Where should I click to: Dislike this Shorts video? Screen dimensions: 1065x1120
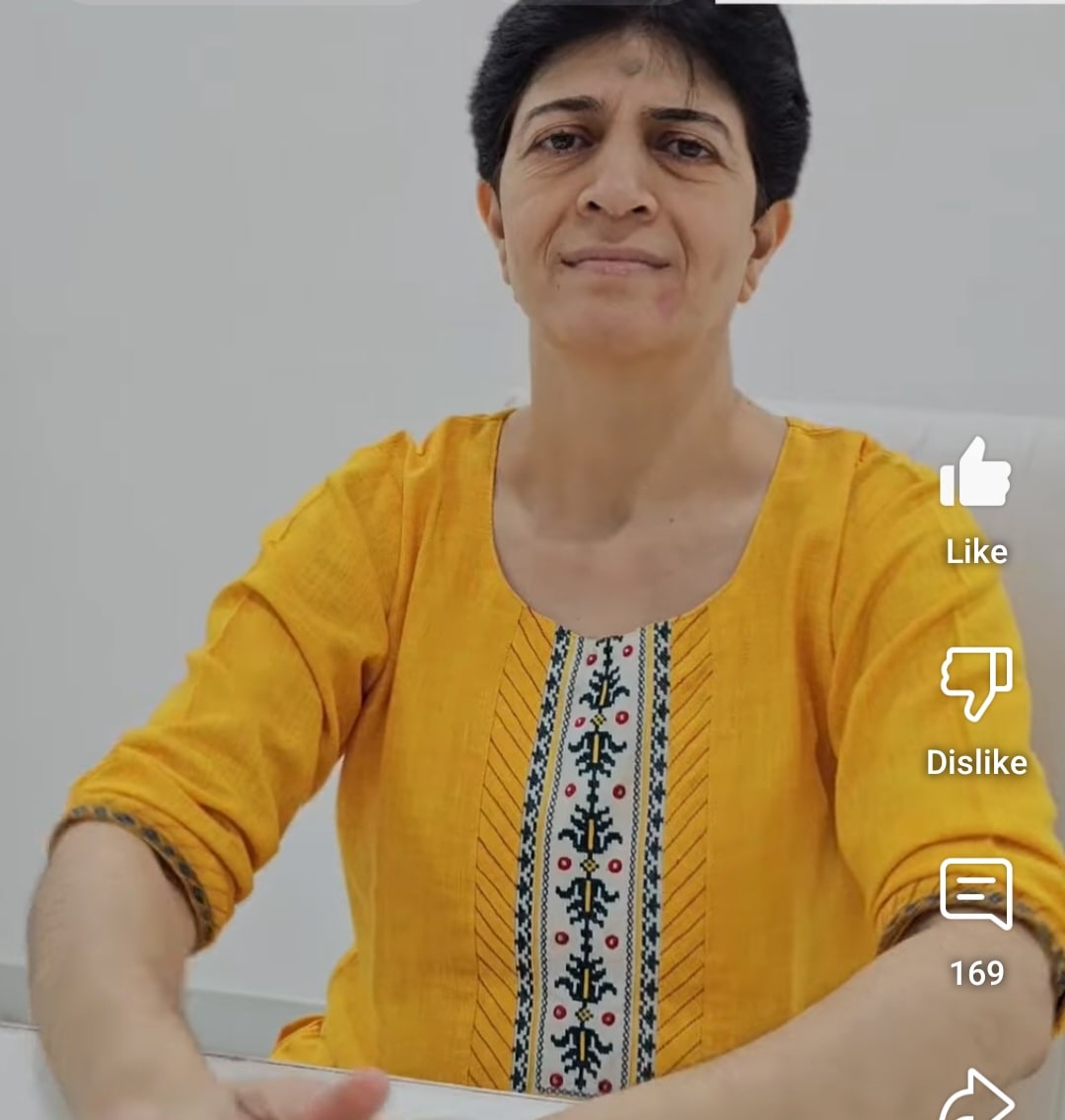[975, 683]
